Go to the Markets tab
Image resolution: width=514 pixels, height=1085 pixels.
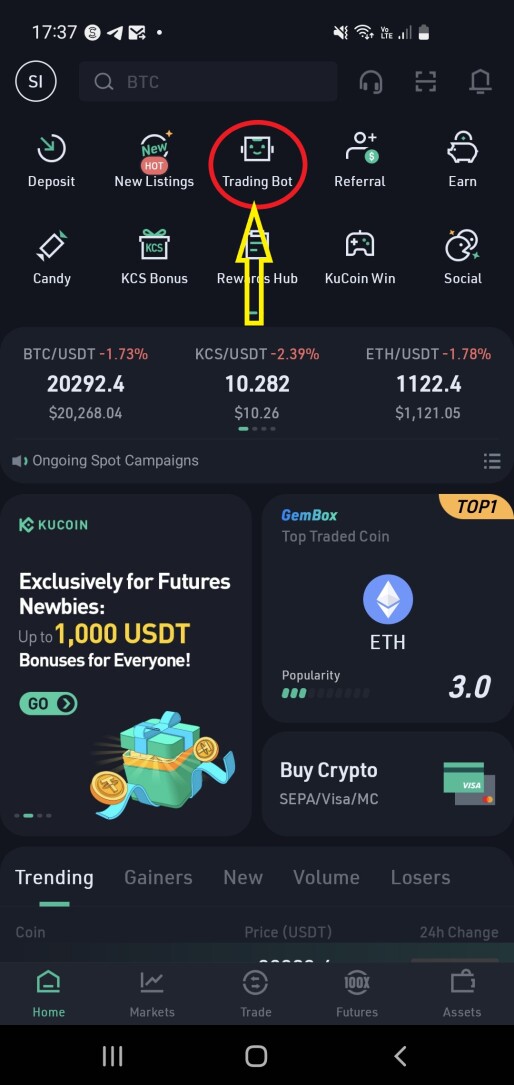152,994
